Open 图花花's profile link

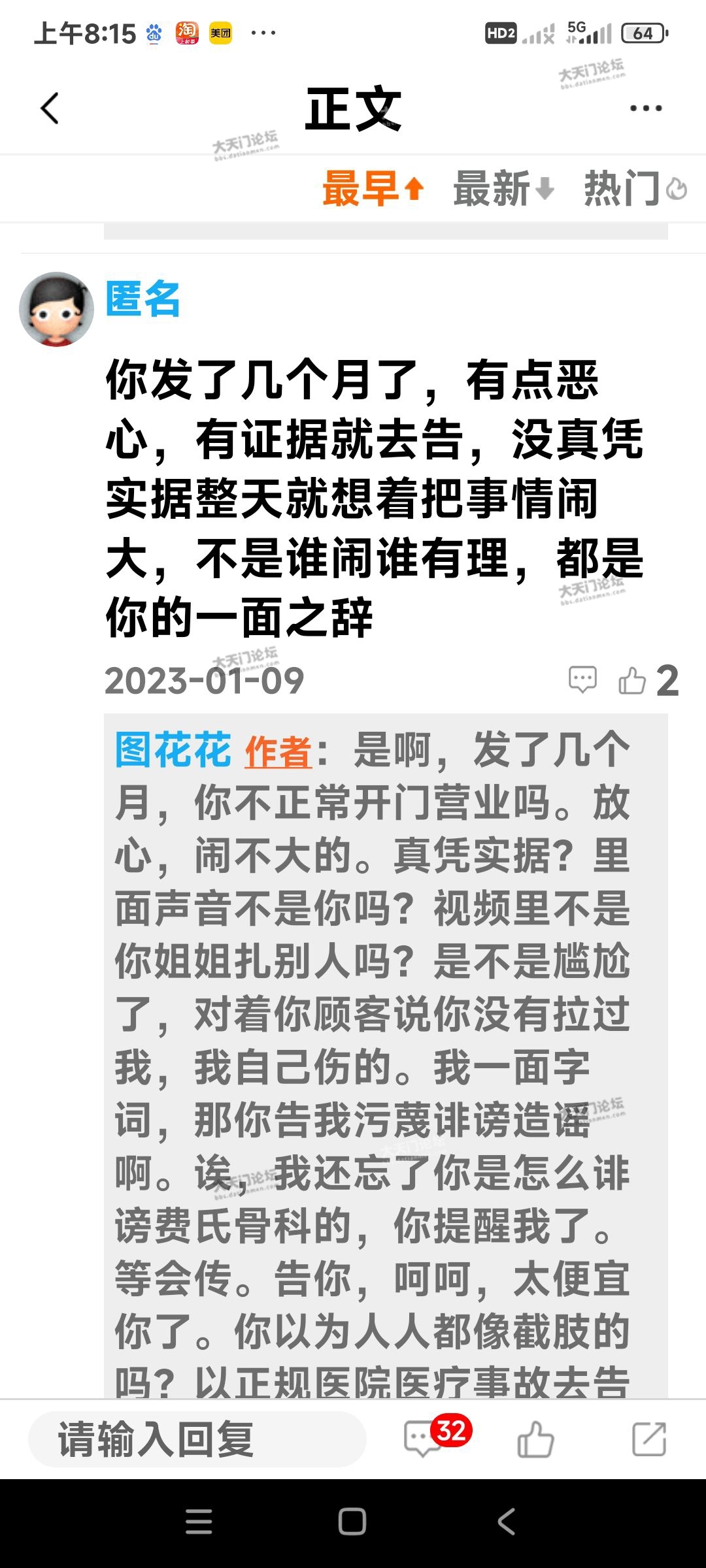(173, 750)
